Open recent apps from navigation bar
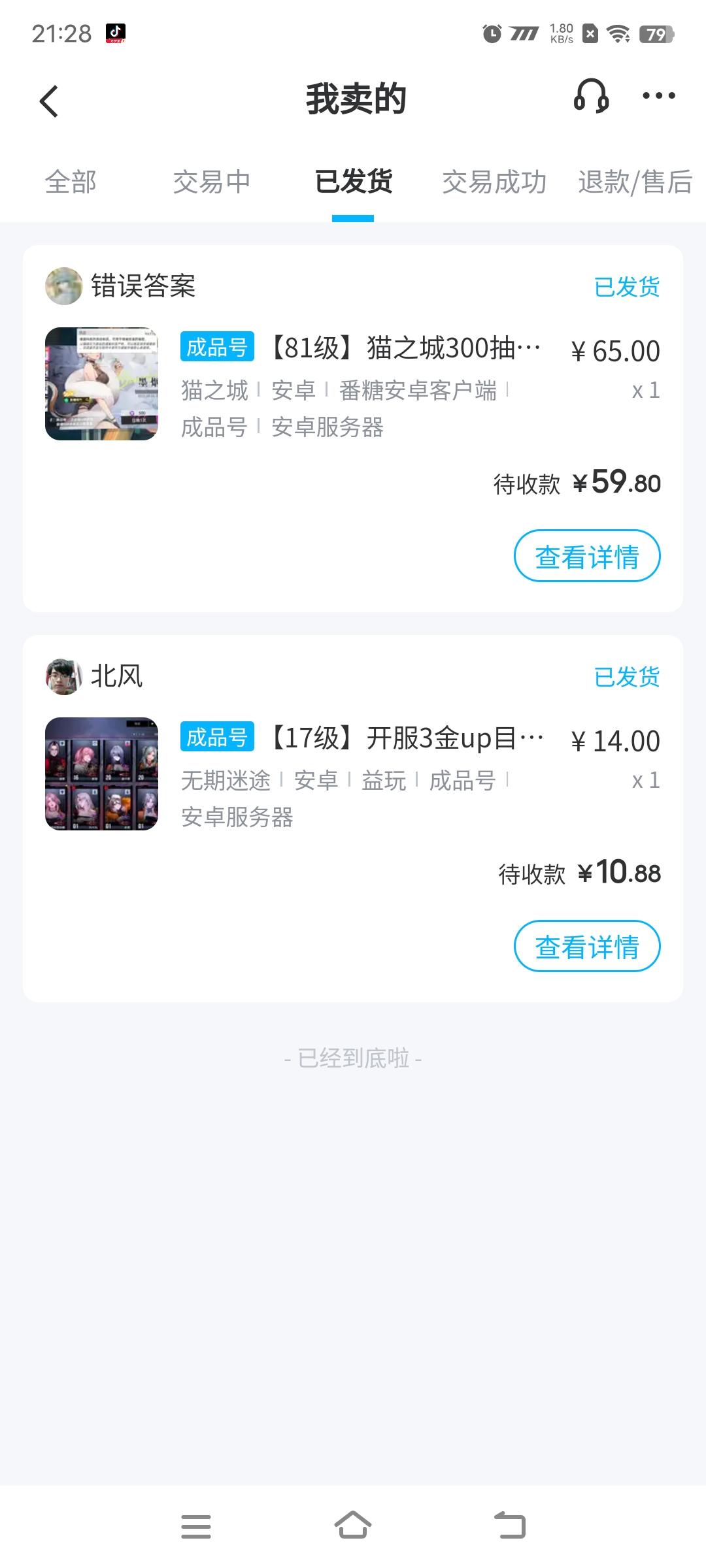This screenshot has height=1568, width=706. click(x=196, y=1526)
